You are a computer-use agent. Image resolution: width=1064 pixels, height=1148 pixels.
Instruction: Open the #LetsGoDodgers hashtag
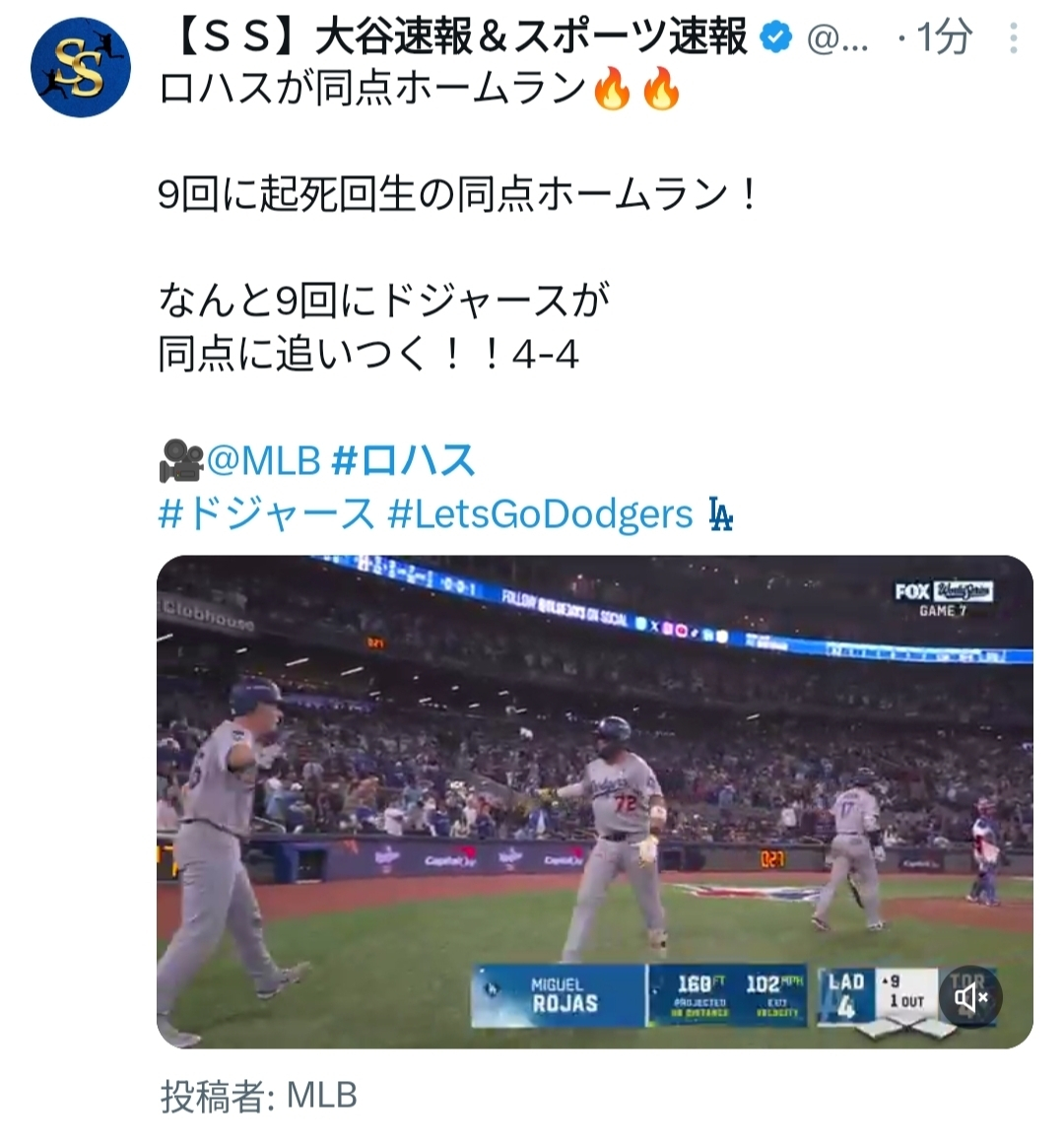tap(541, 513)
